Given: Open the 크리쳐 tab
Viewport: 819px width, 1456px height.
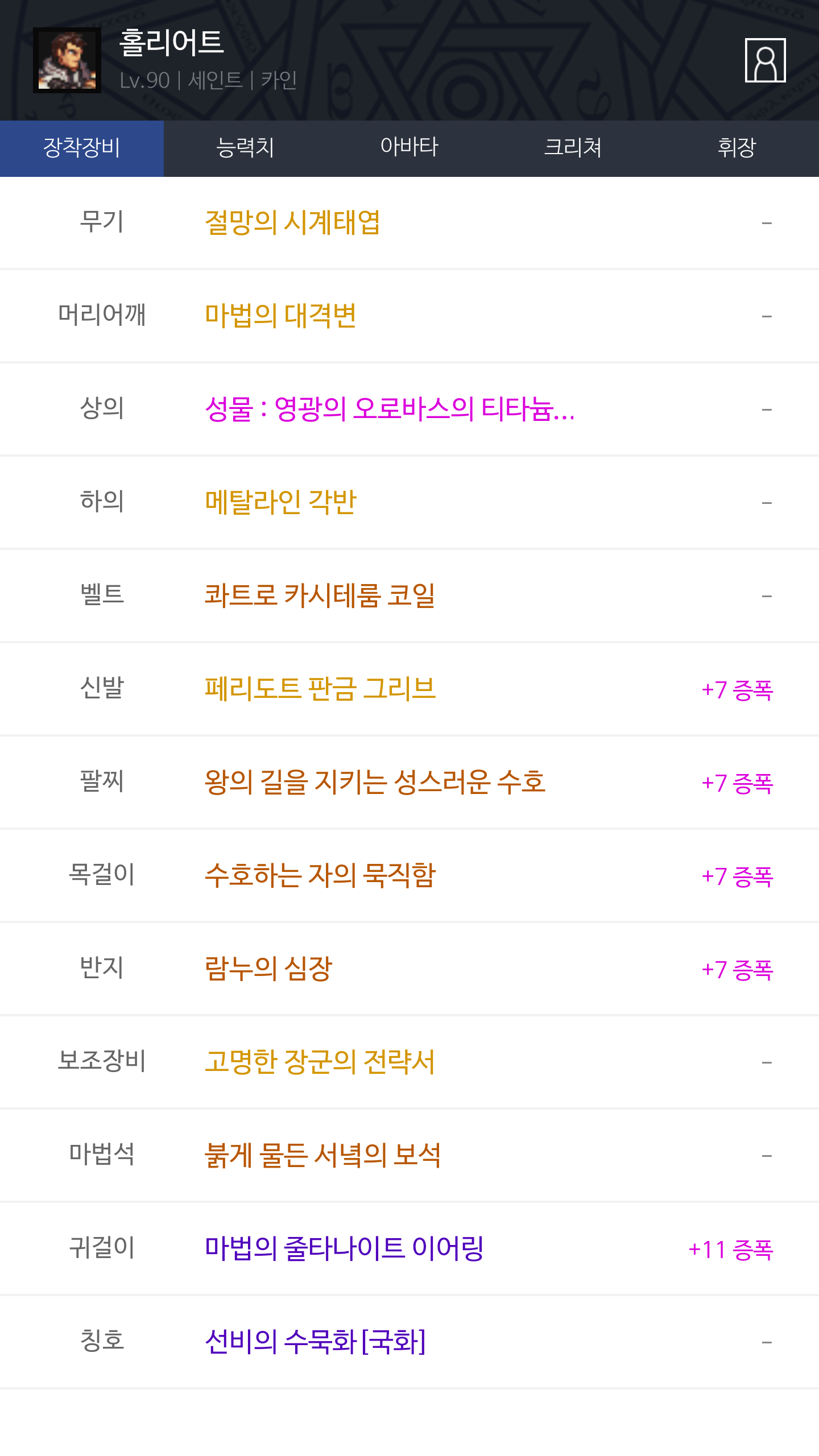Looking at the screenshot, I should [573, 148].
